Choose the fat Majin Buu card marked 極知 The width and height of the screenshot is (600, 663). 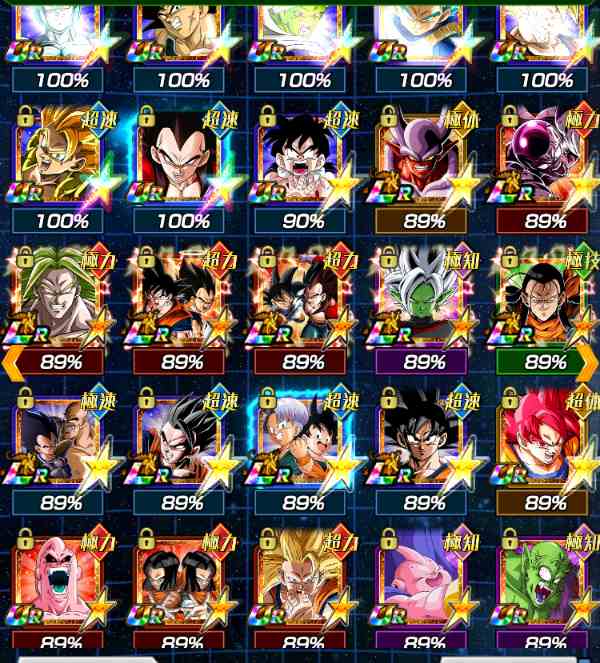point(425,585)
